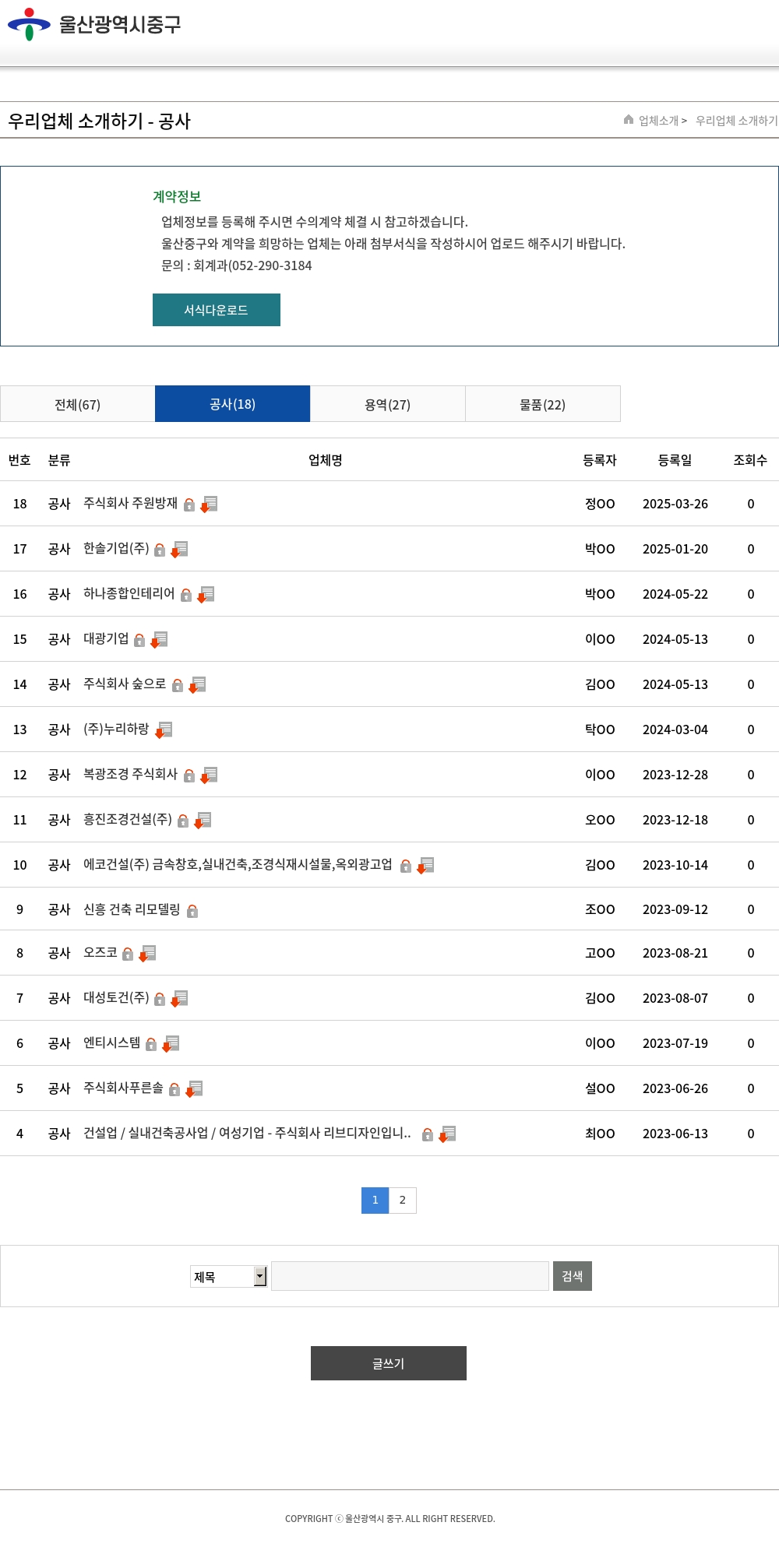Switch to the 물품(22) tab

pos(543,404)
